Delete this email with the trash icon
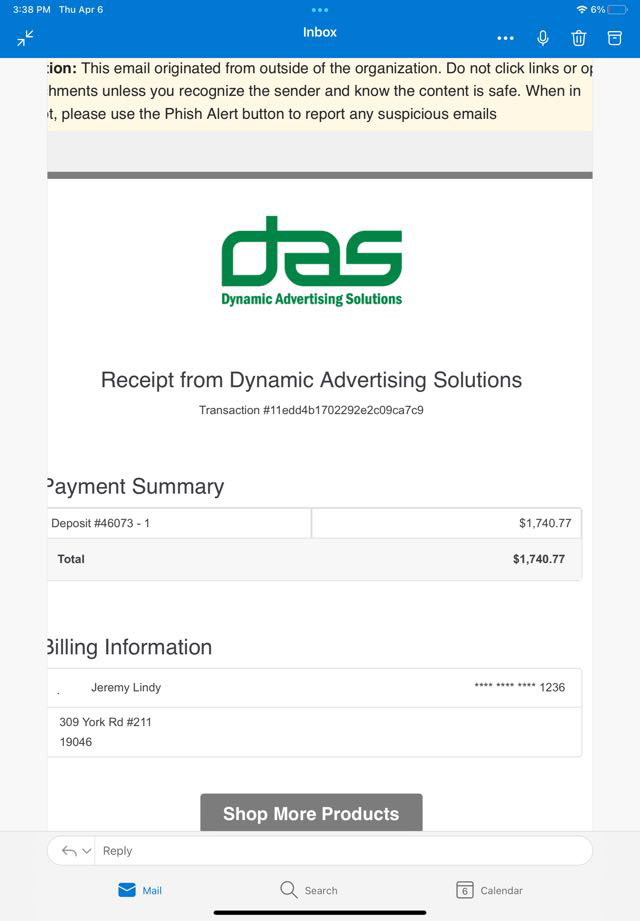The image size is (640, 921). [578, 38]
